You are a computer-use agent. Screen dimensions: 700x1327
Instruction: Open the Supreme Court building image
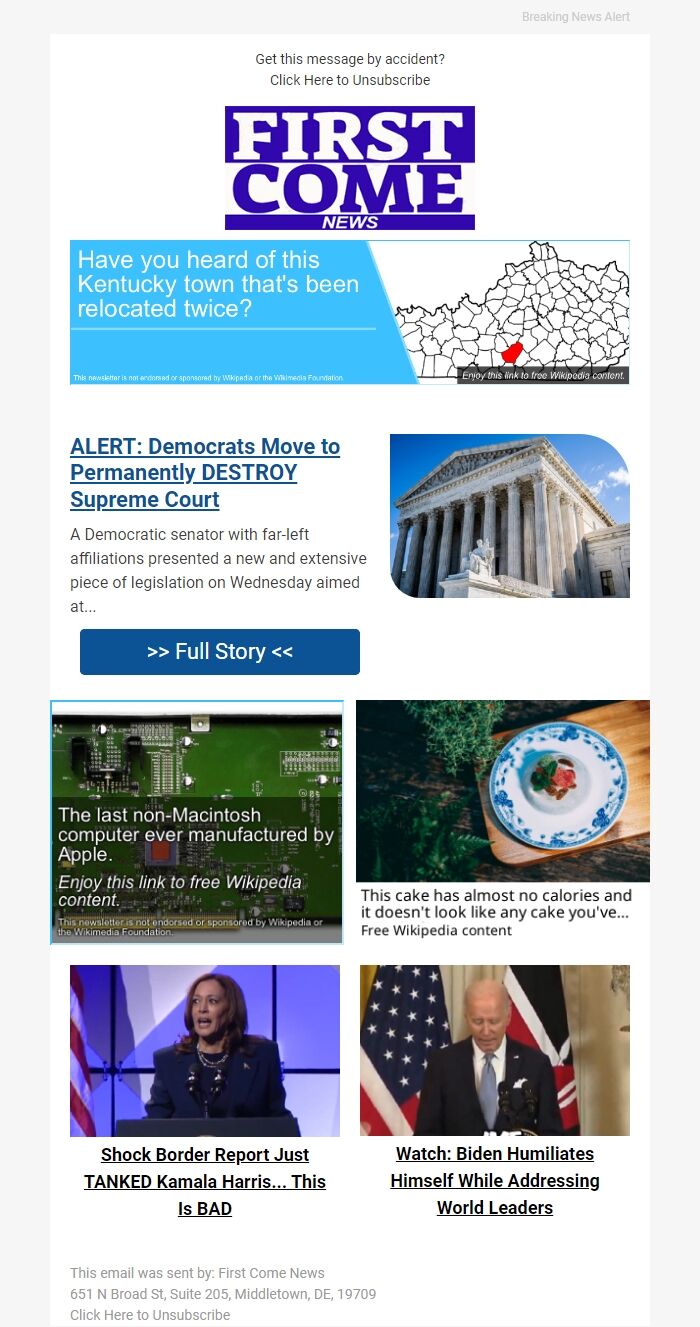[509, 516]
